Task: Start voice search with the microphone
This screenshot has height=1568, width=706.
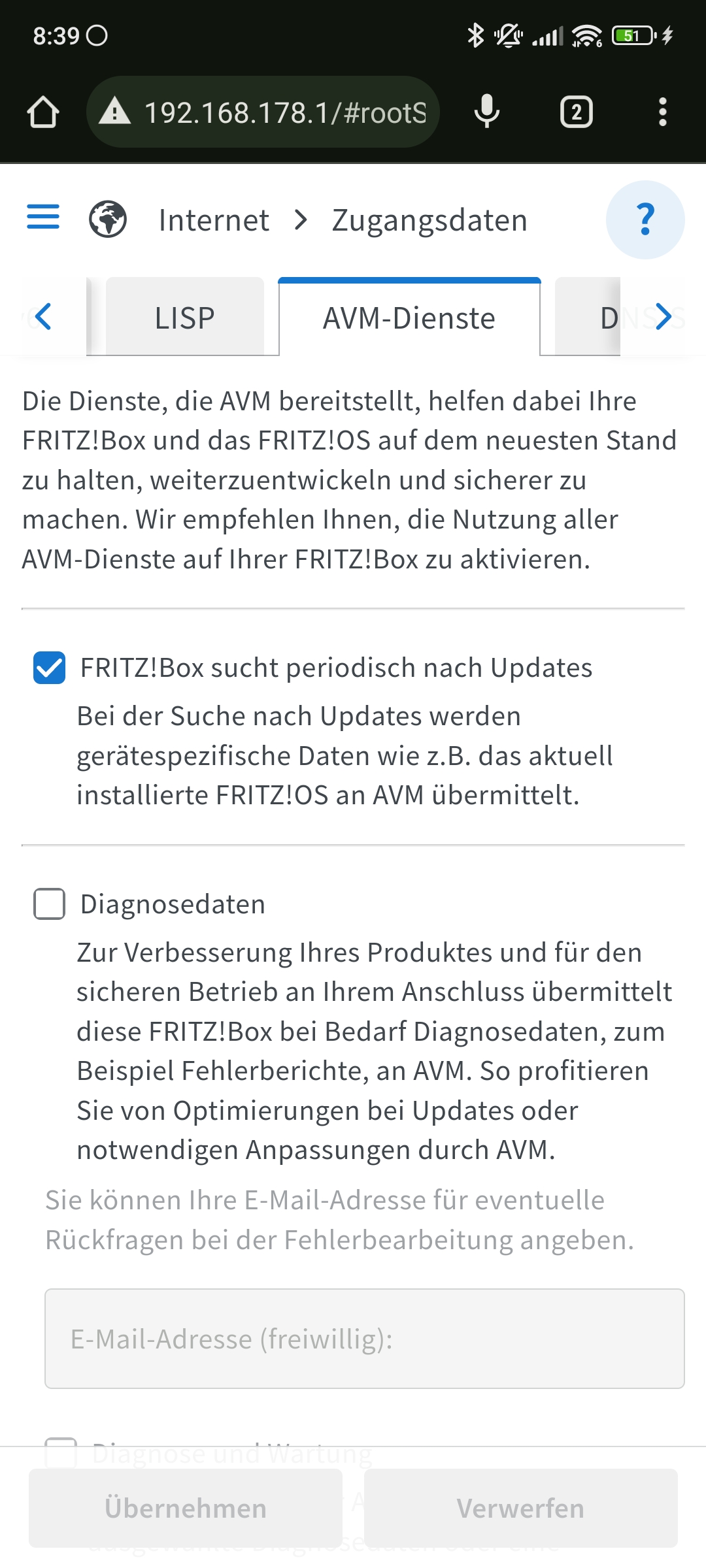Action: pyautogui.click(x=487, y=112)
